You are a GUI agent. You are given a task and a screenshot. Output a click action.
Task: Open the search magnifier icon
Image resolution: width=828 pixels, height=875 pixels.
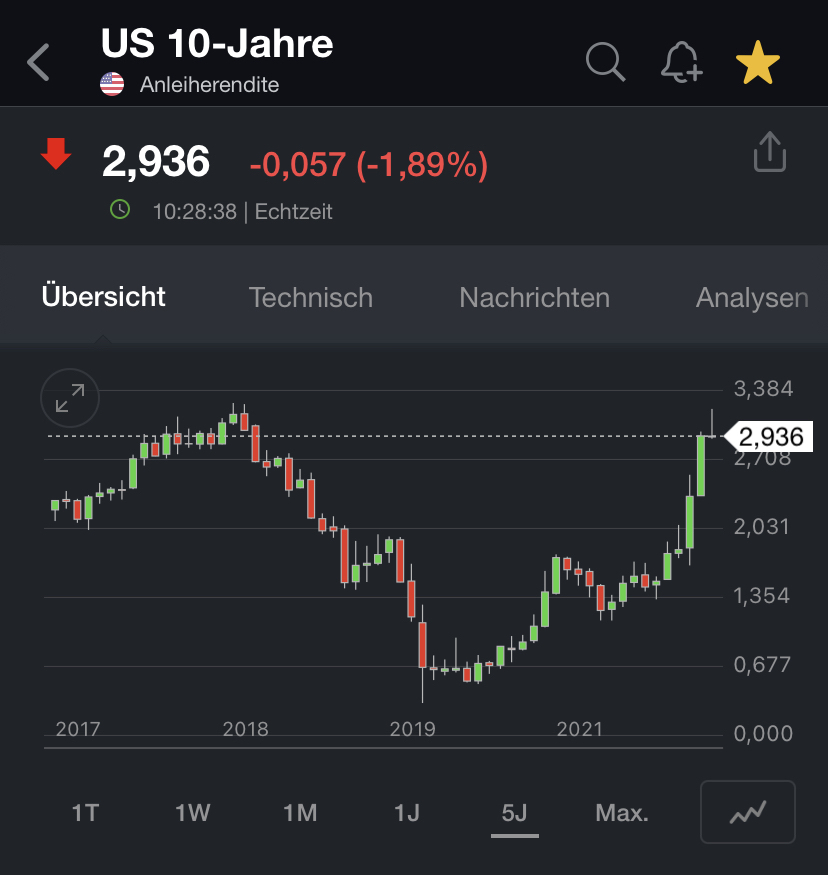coord(604,62)
